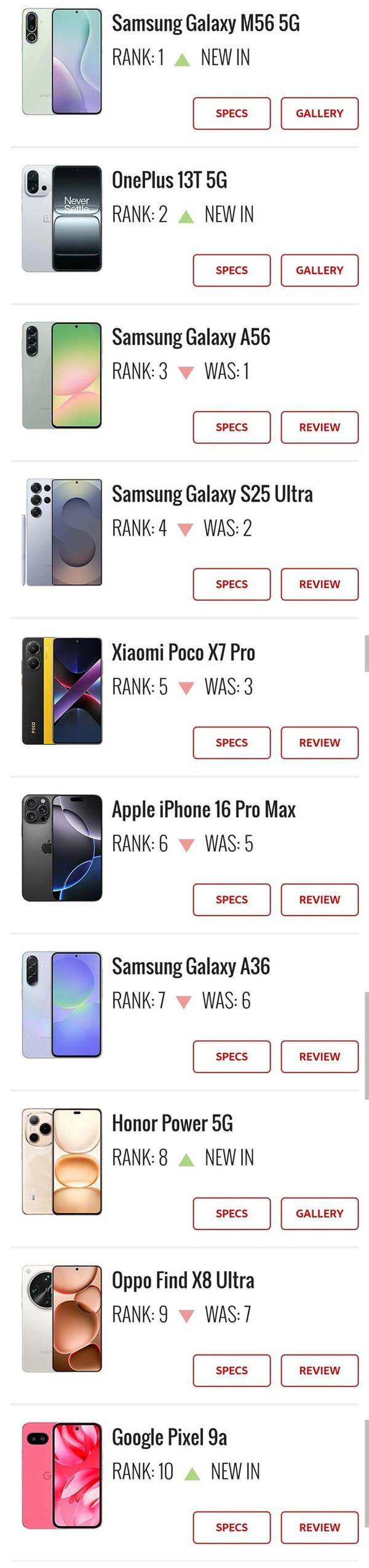View the Samsung Galaxy M56 5G gallery
Screen dimensions: 369x1568
click(x=319, y=113)
